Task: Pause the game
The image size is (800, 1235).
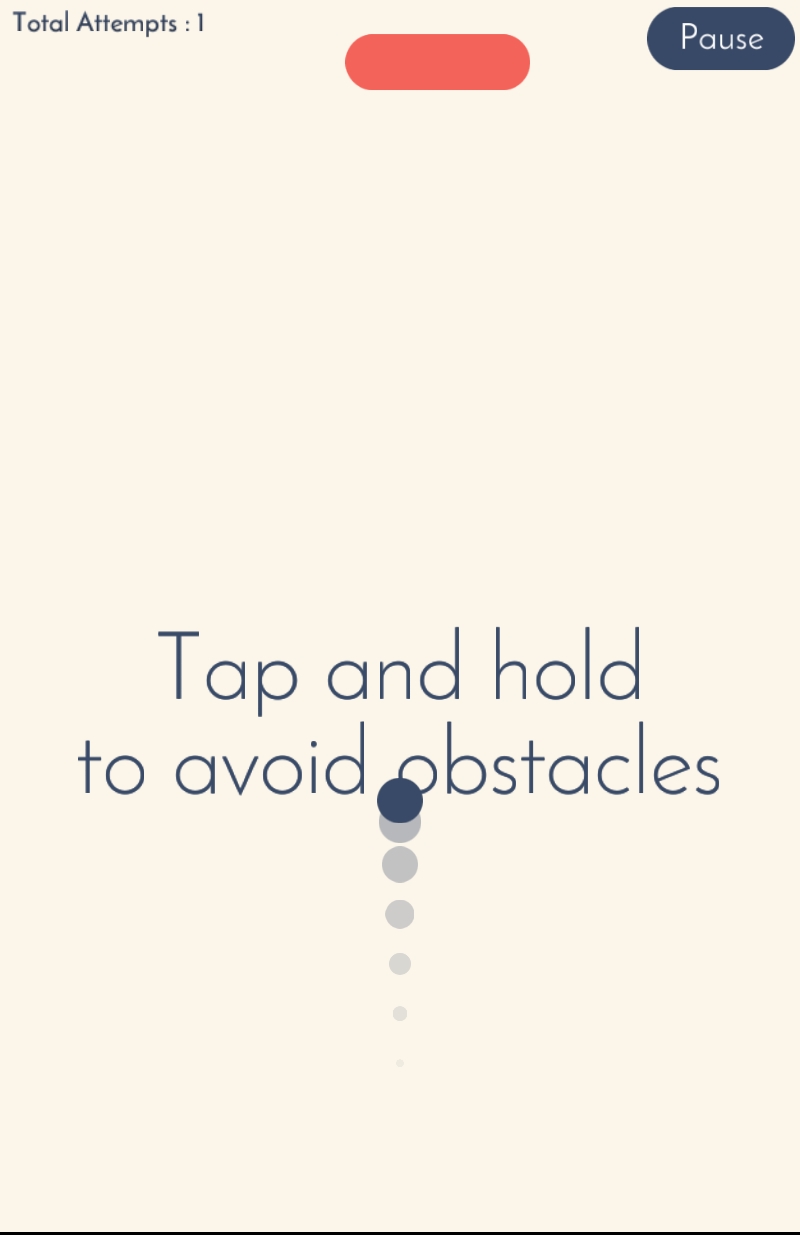Action: (721, 39)
